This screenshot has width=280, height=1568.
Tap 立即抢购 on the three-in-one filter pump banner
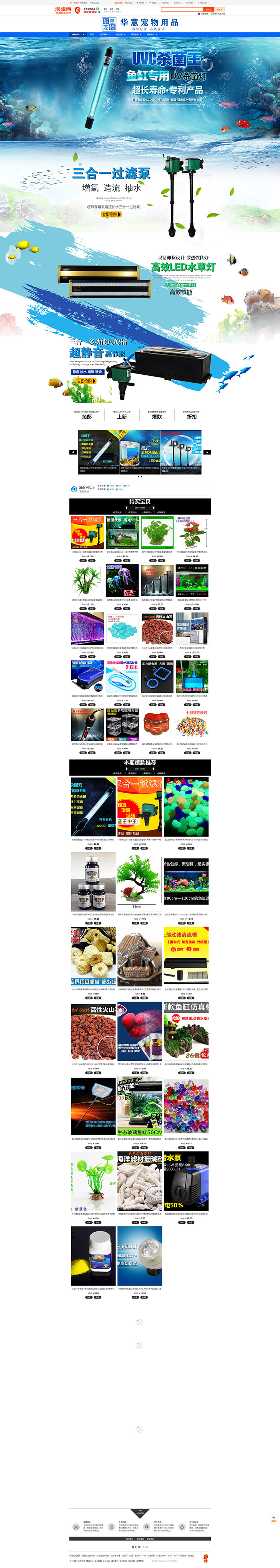[111, 215]
